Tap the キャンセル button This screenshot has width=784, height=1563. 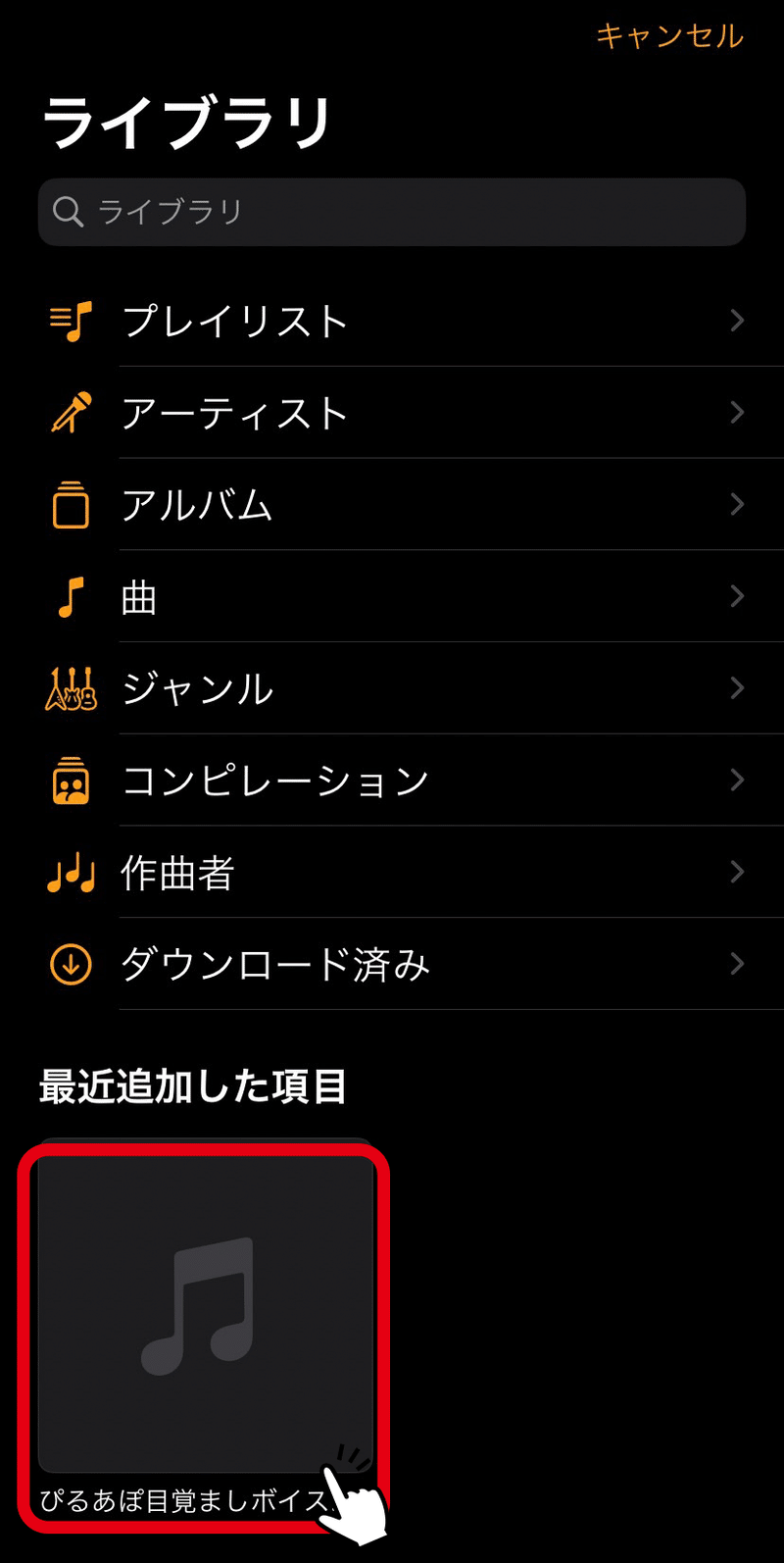point(669,37)
